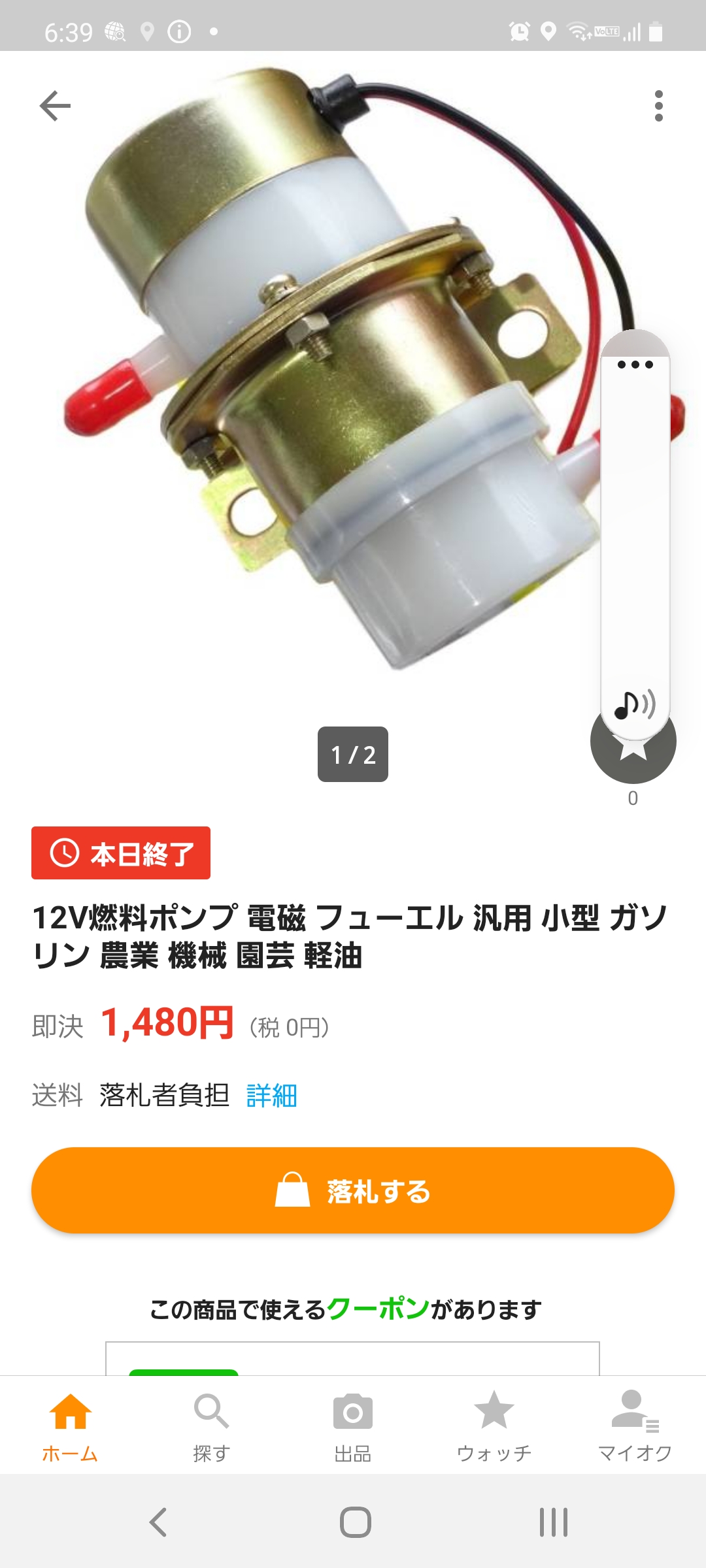Tap the system recent apps button
The image size is (706, 1568).
pyautogui.click(x=553, y=1522)
